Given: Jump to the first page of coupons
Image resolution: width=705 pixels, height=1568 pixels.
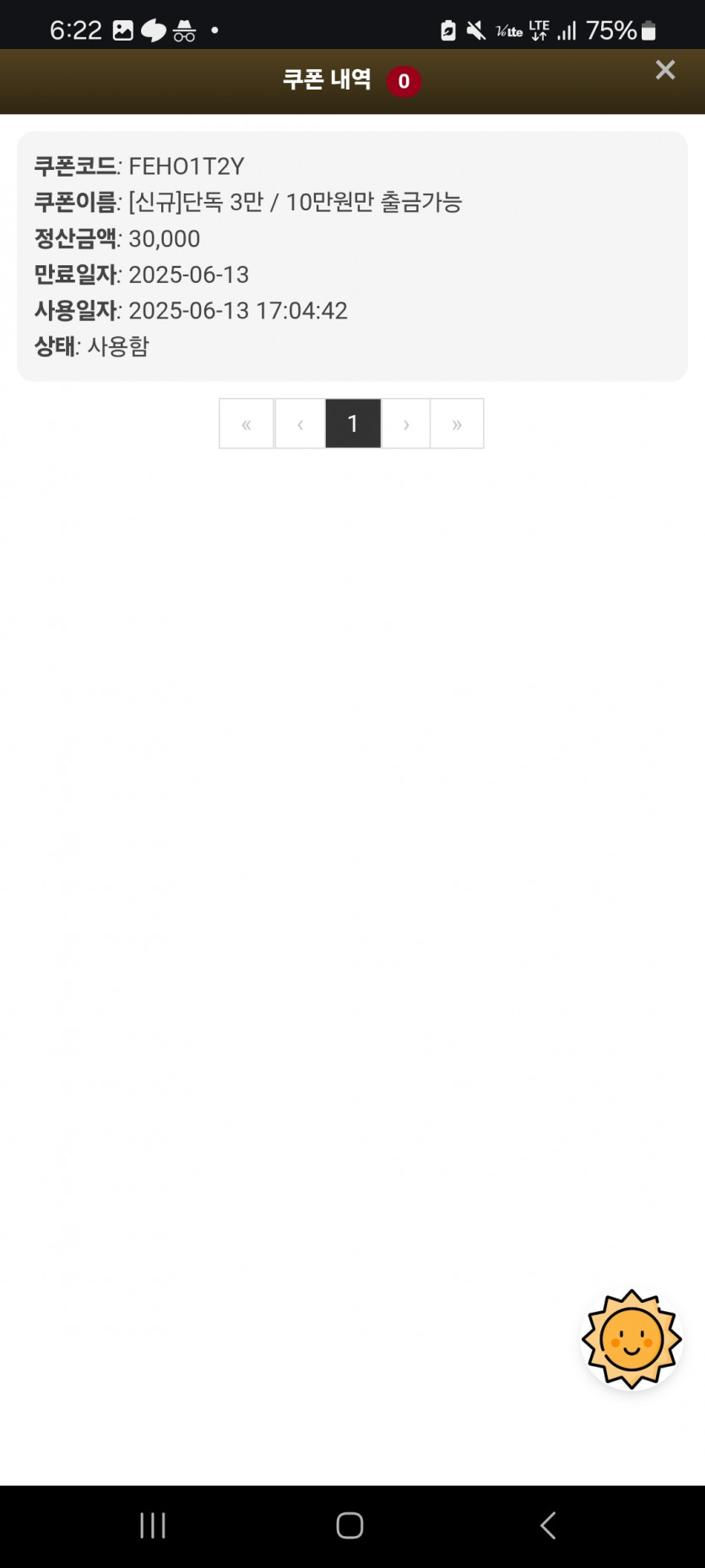Looking at the screenshot, I should pos(247,423).
